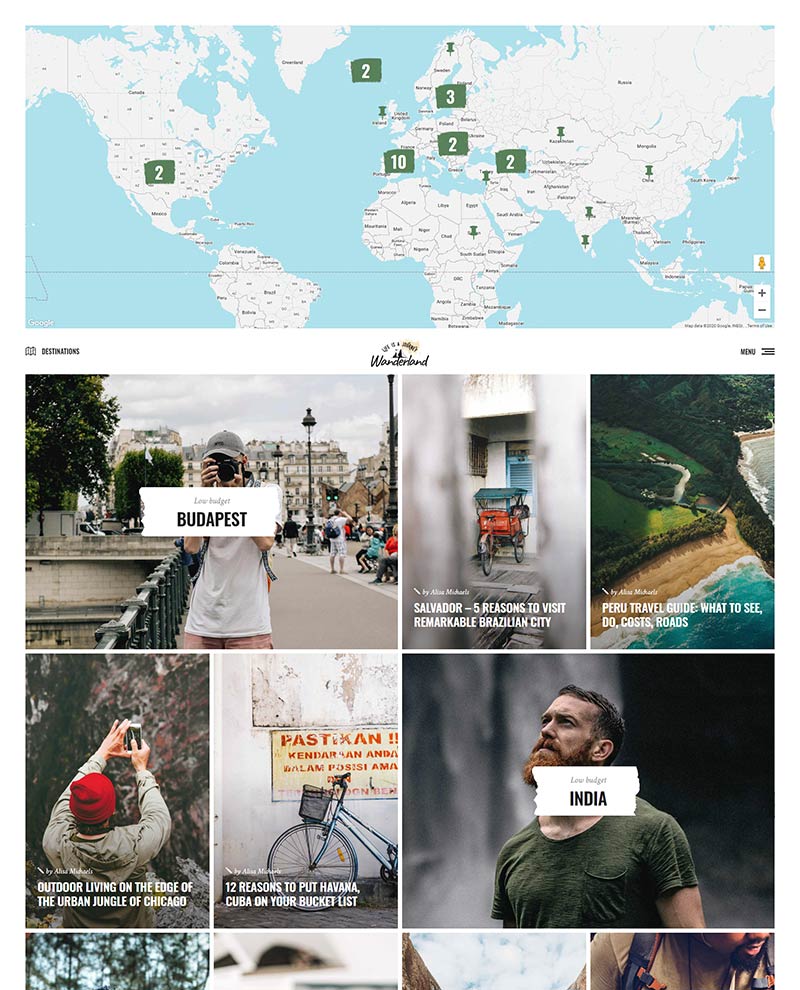Select the map pin over Kazakhstan
This screenshot has height=990, width=800.
pos(560,132)
